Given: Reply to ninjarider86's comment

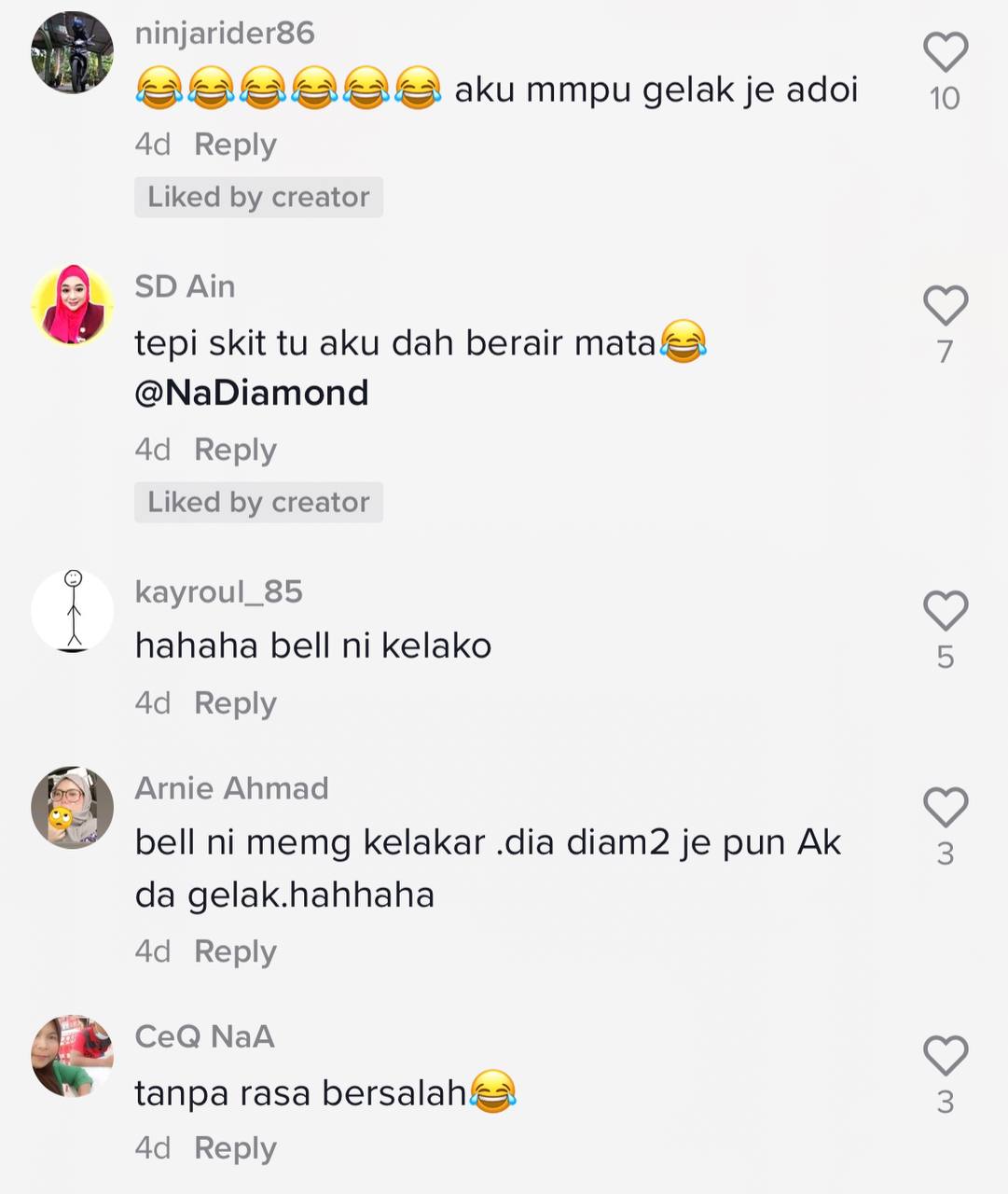Looking at the screenshot, I should [x=235, y=145].
